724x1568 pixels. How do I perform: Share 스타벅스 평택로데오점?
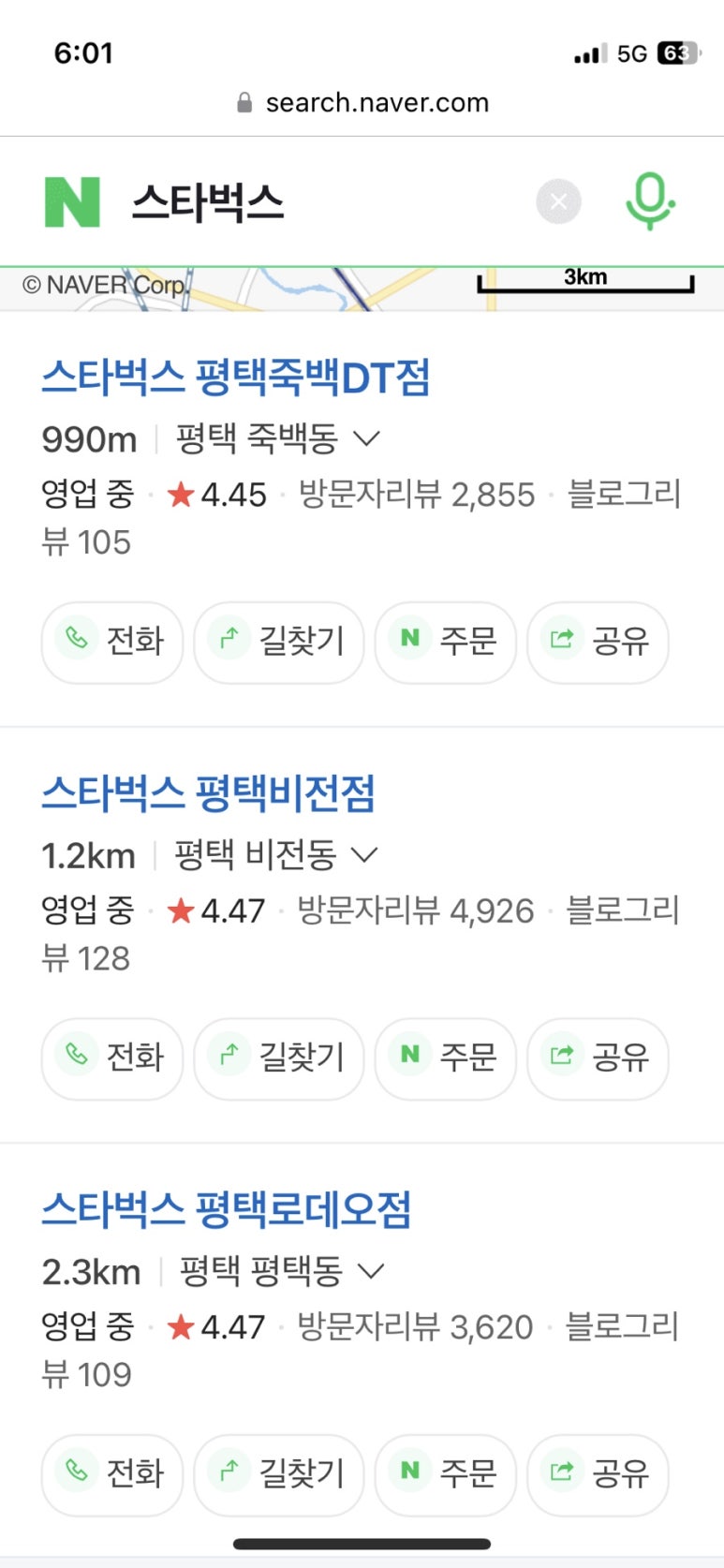point(598,1473)
